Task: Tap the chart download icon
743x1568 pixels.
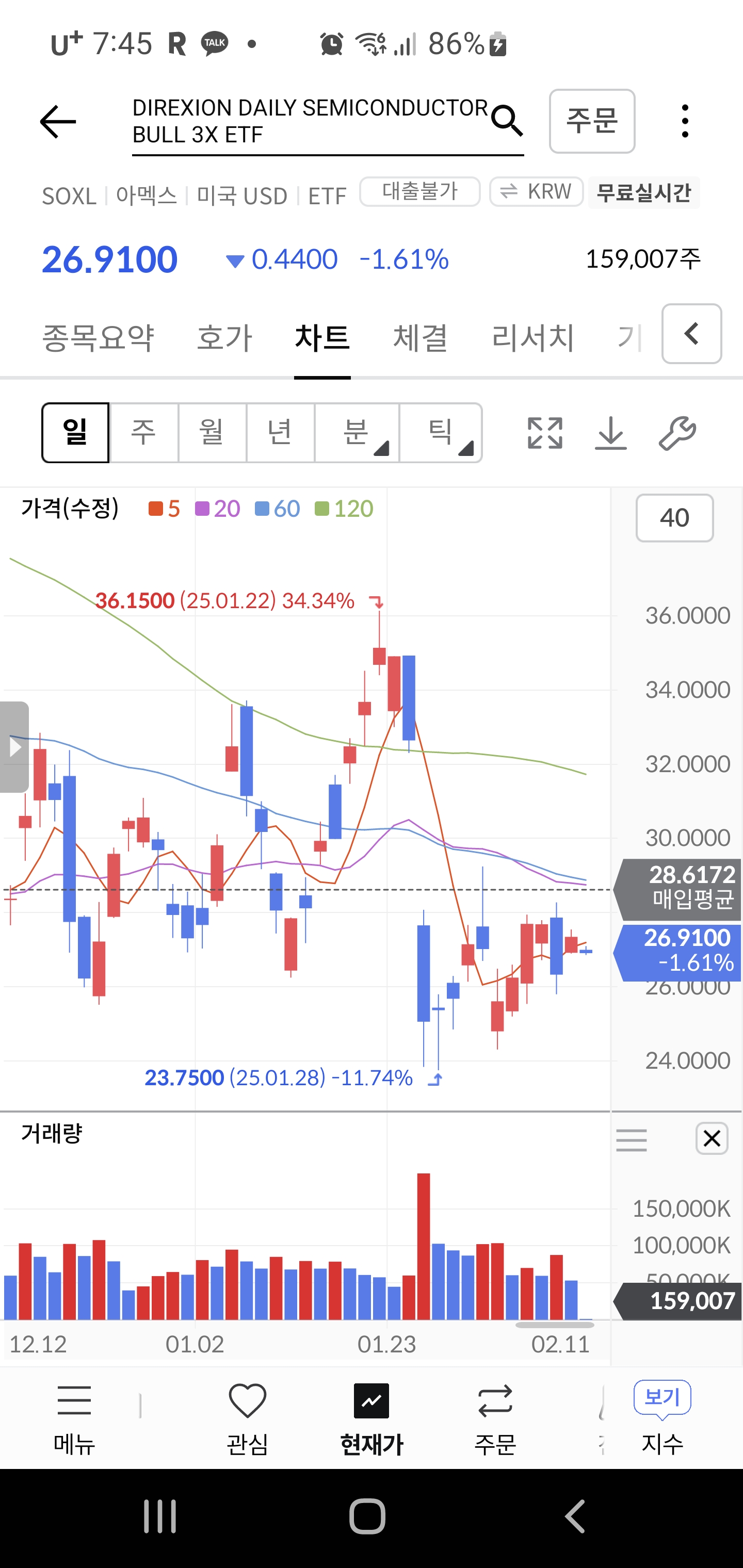Action: (611, 433)
